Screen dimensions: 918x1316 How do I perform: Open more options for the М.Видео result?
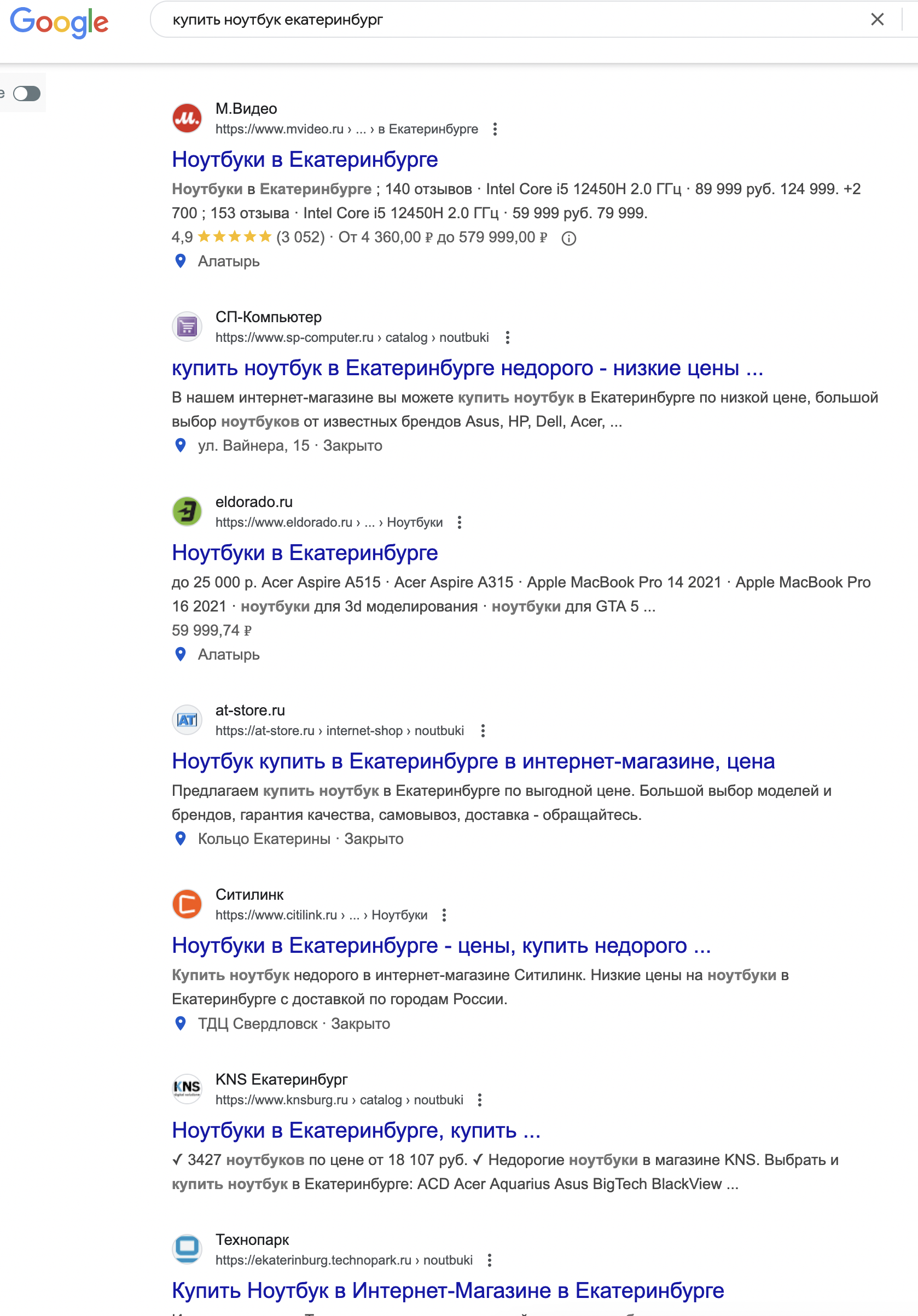tap(495, 129)
